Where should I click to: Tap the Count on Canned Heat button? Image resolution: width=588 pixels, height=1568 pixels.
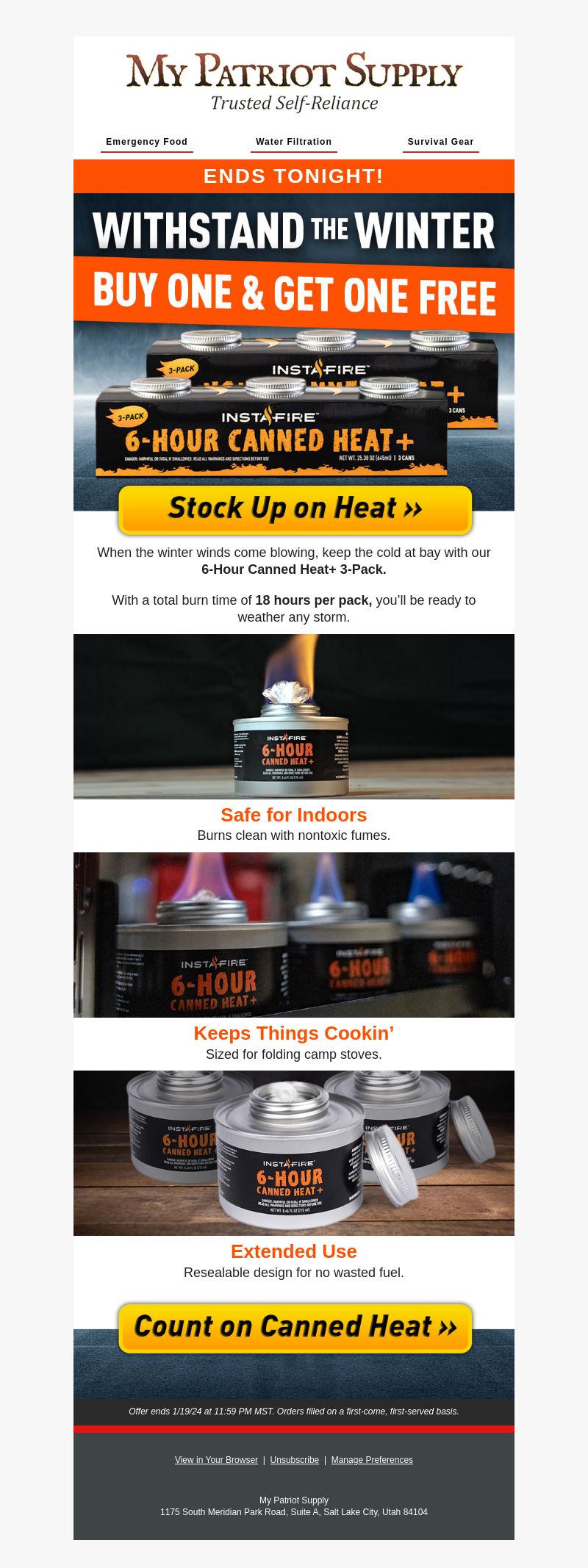tap(295, 1327)
